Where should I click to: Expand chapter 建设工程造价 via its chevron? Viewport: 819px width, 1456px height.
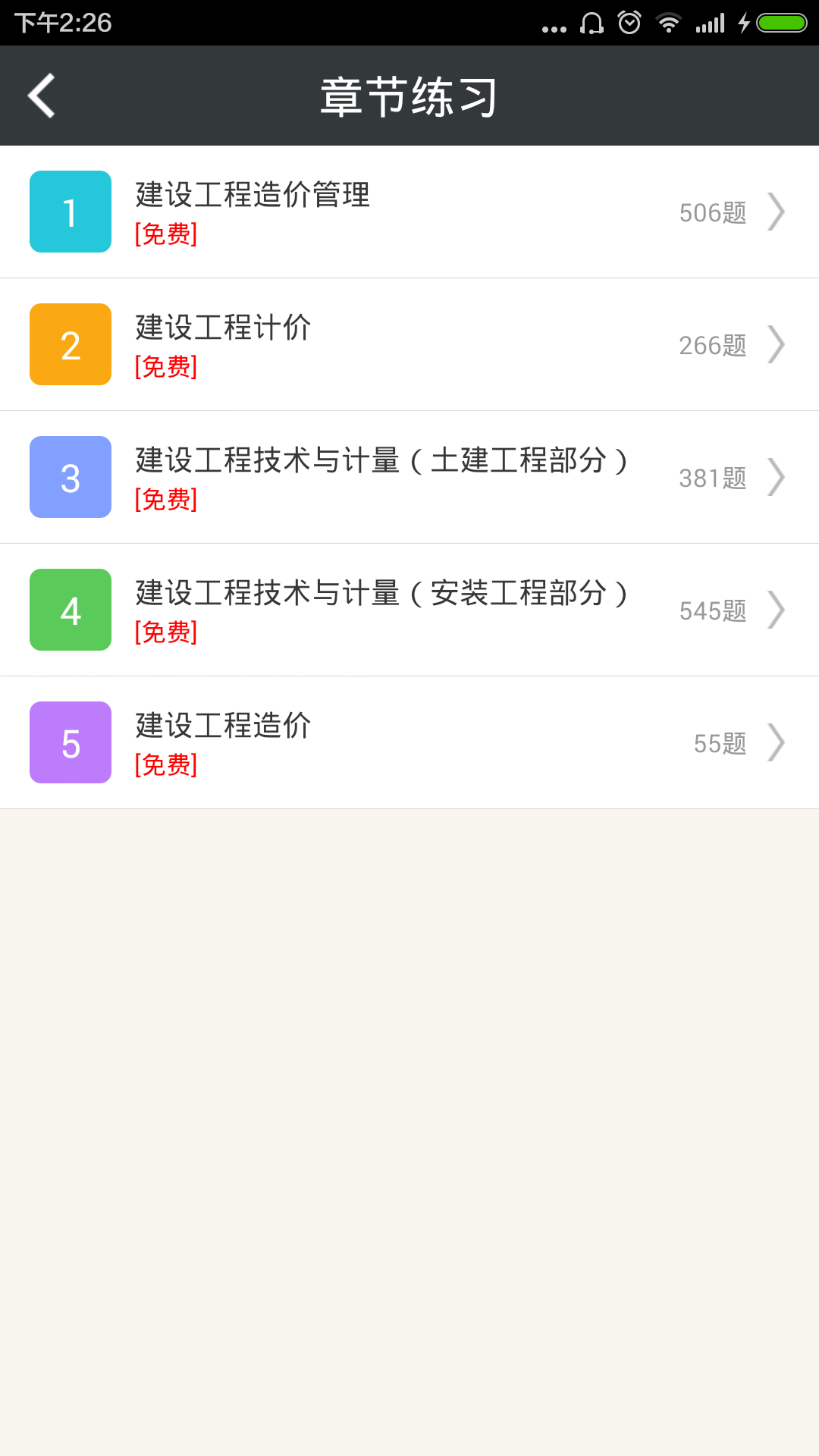[777, 742]
